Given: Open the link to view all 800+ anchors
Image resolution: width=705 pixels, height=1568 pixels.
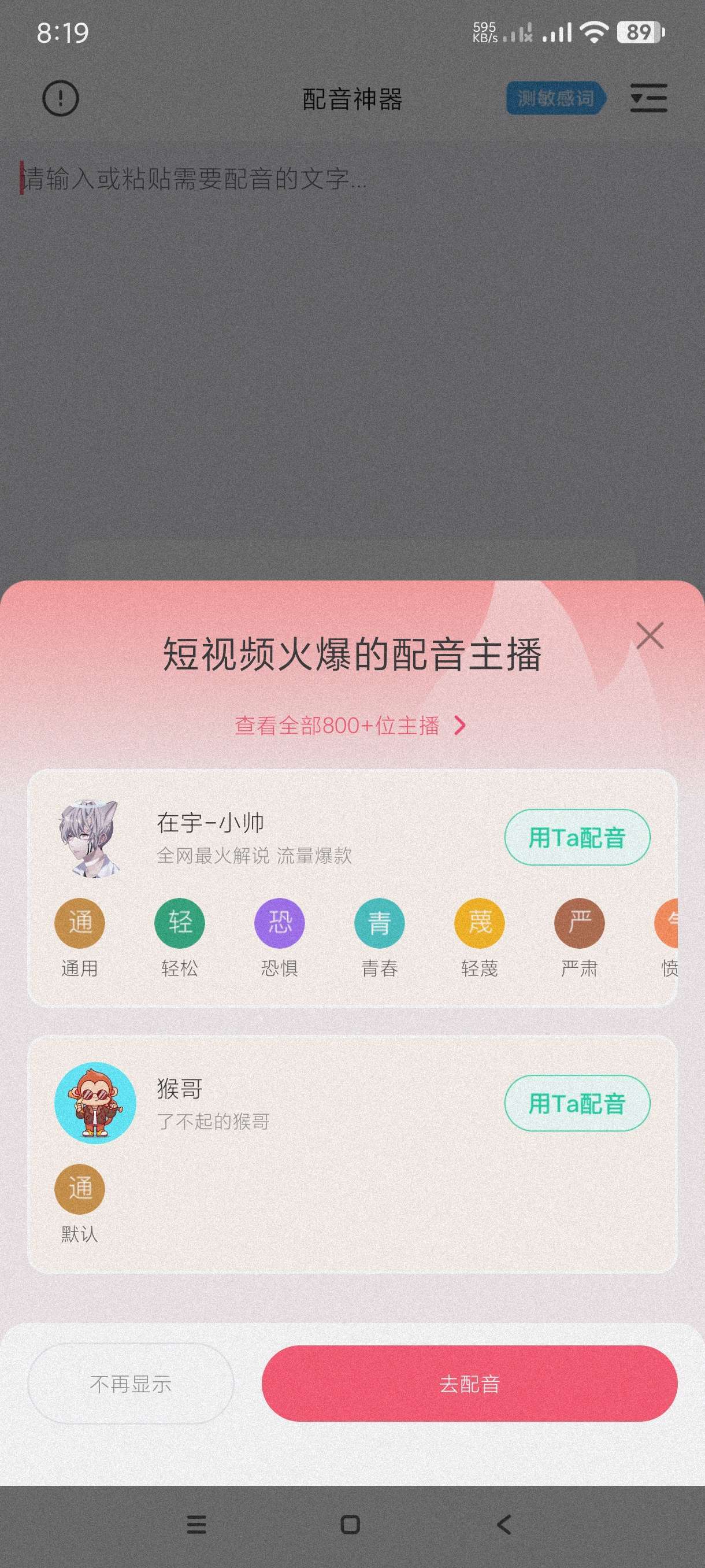Looking at the screenshot, I should 350,726.
